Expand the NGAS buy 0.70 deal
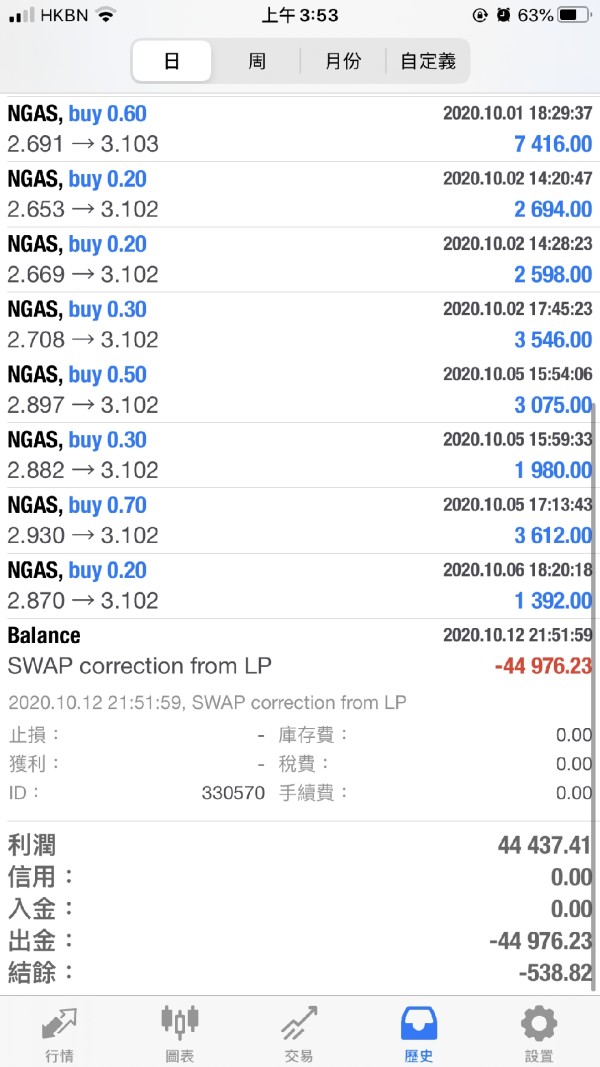 coord(300,521)
